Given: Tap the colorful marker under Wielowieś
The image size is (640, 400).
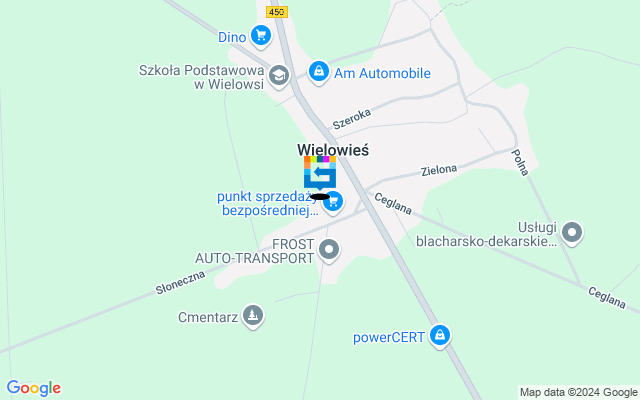Looking at the screenshot, I should pos(320,172).
